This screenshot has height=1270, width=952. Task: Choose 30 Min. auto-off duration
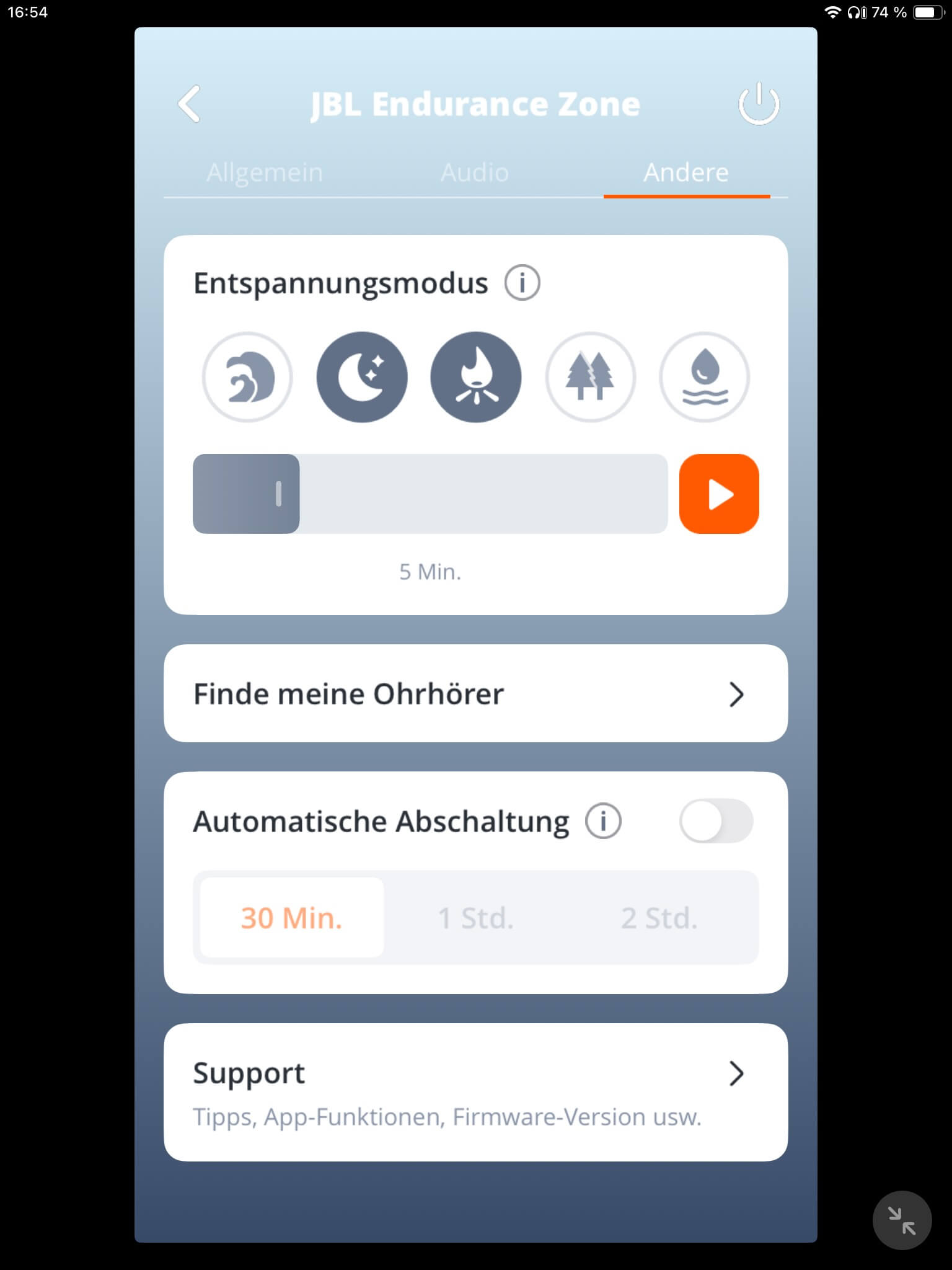(292, 918)
